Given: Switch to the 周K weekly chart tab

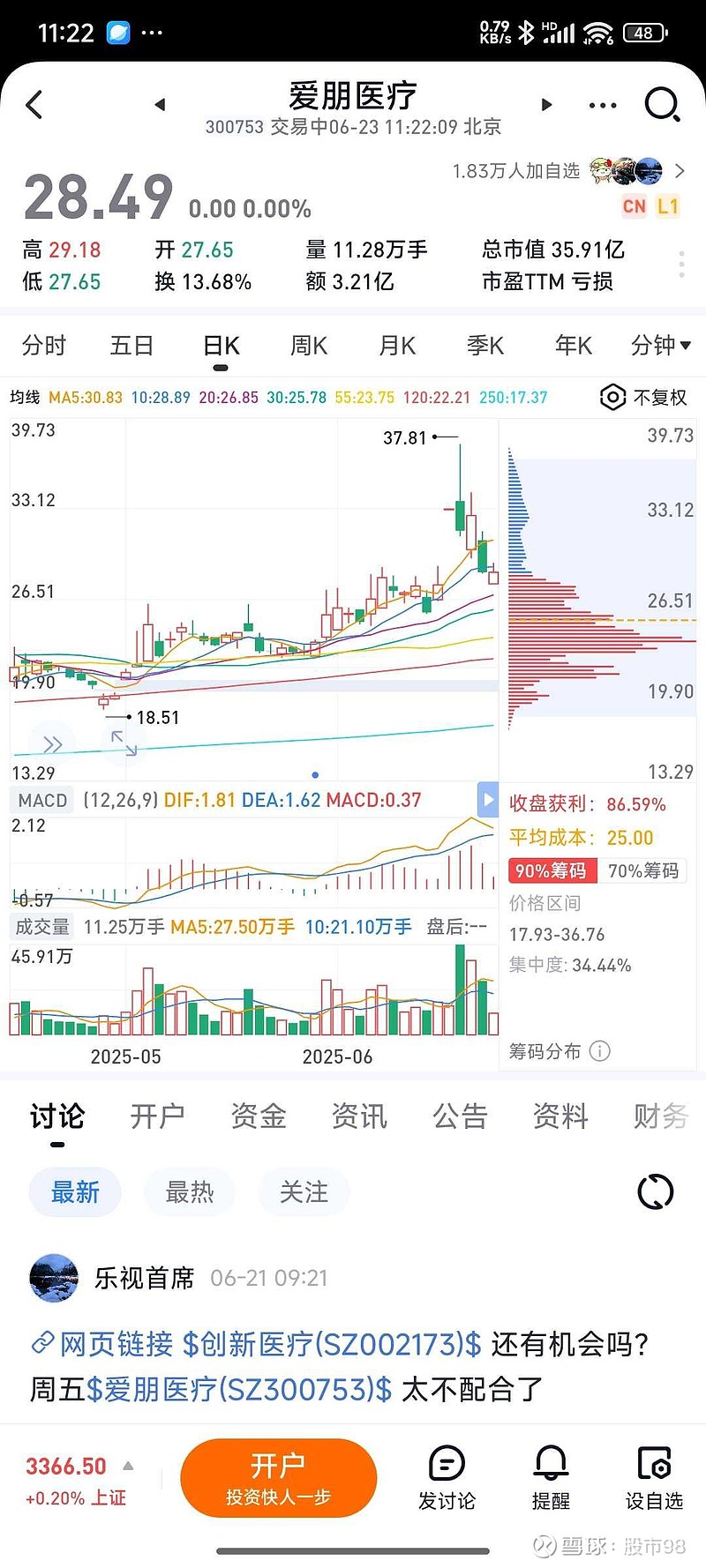Looking at the screenshot, I should pyautogui.click(x=307, y=346).
